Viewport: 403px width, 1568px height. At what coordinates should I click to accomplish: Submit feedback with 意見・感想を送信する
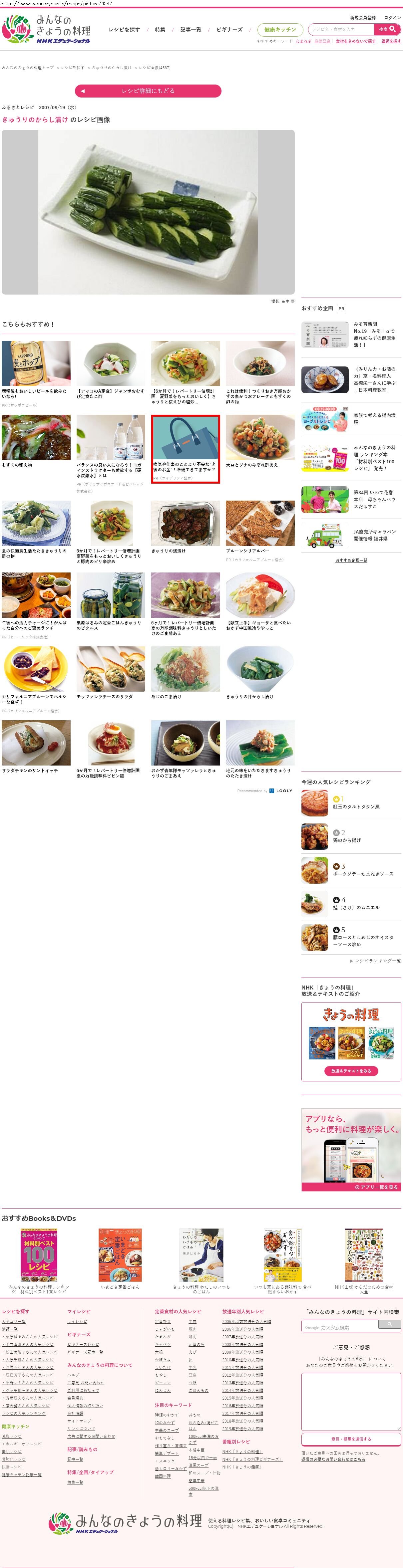pos(351,1439)
